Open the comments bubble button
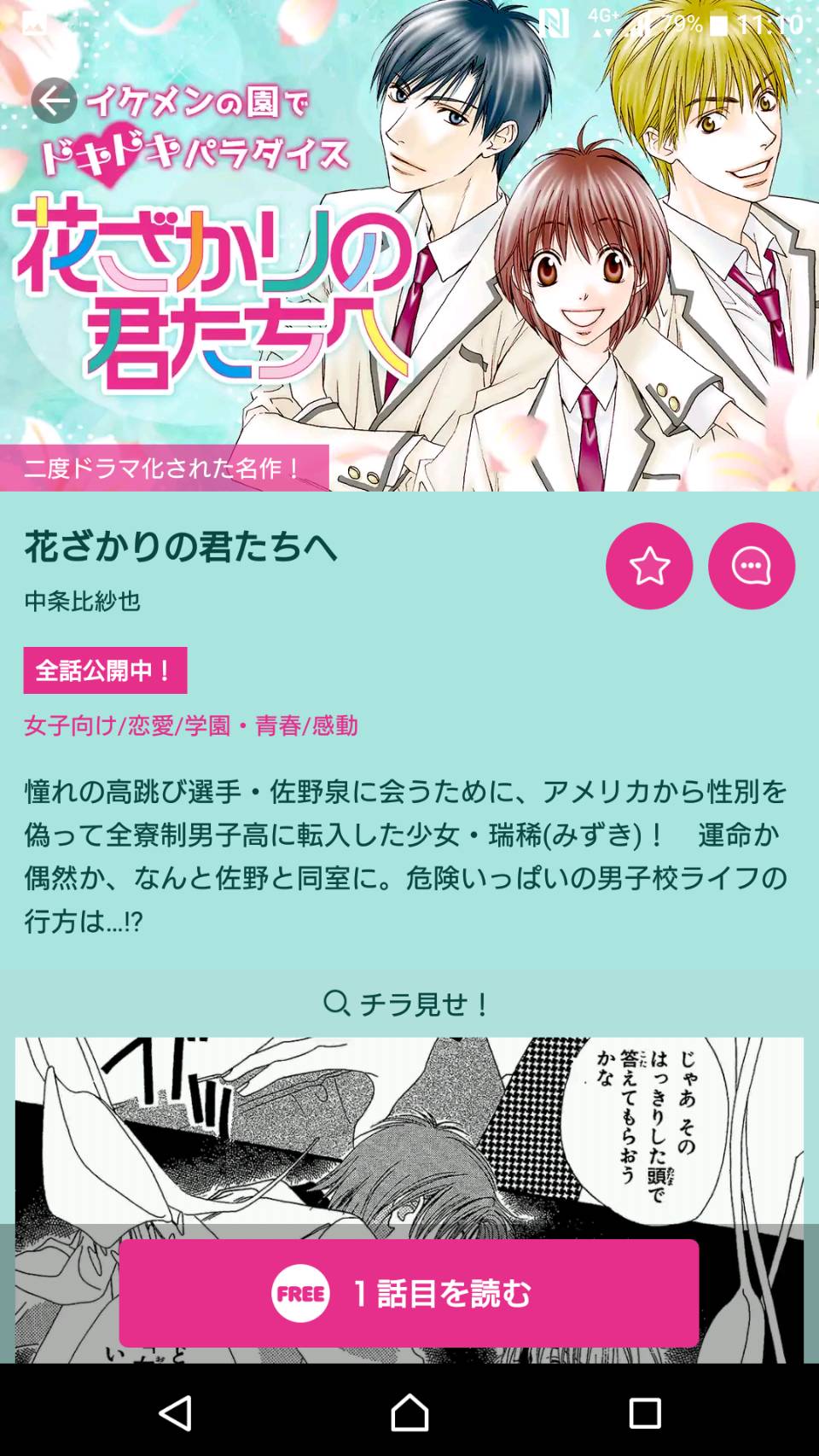819x1456 pixels. pyautogui.click(x=751, y=566)
